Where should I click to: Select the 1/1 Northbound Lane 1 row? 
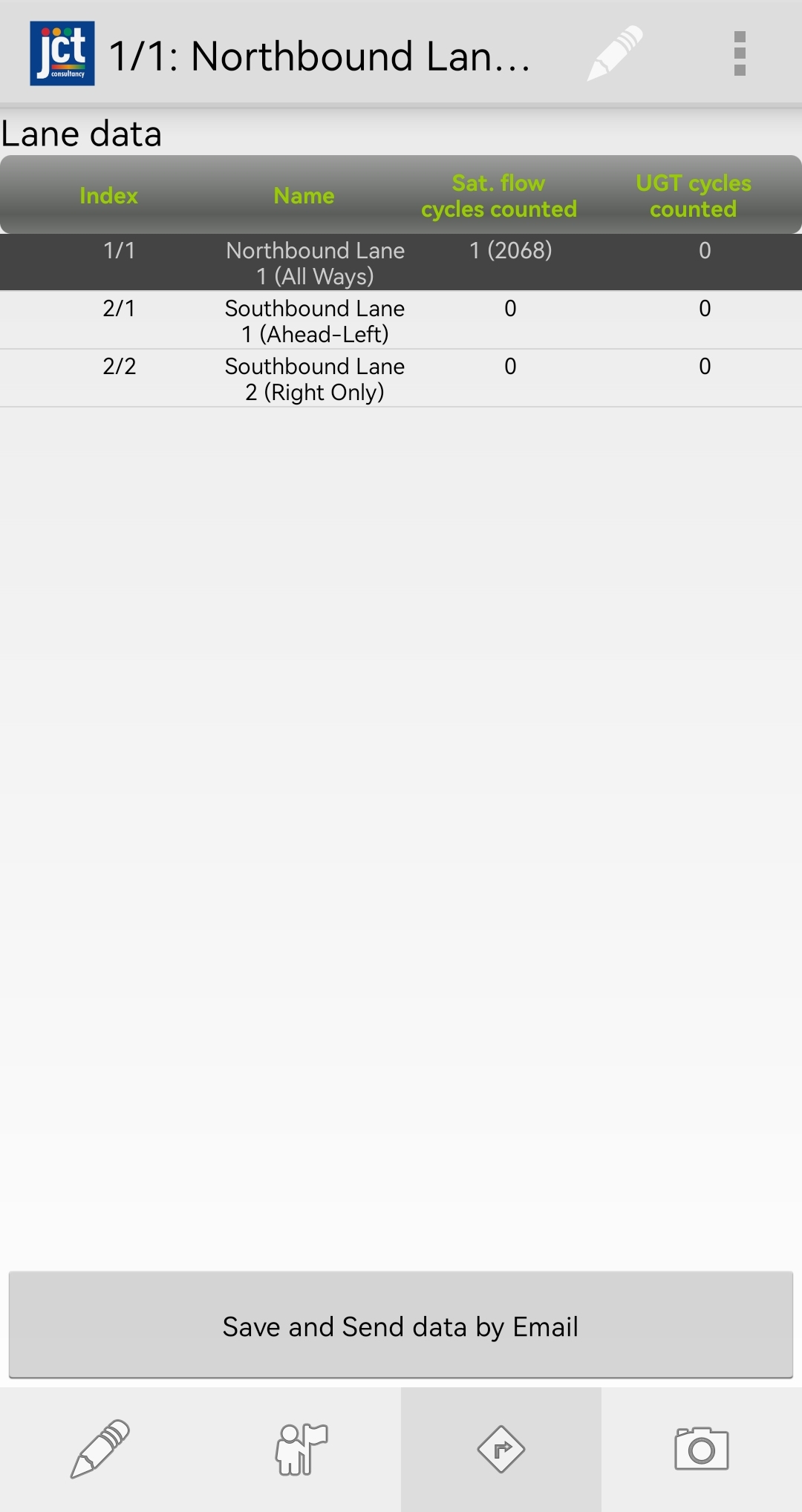click(401, 262)
